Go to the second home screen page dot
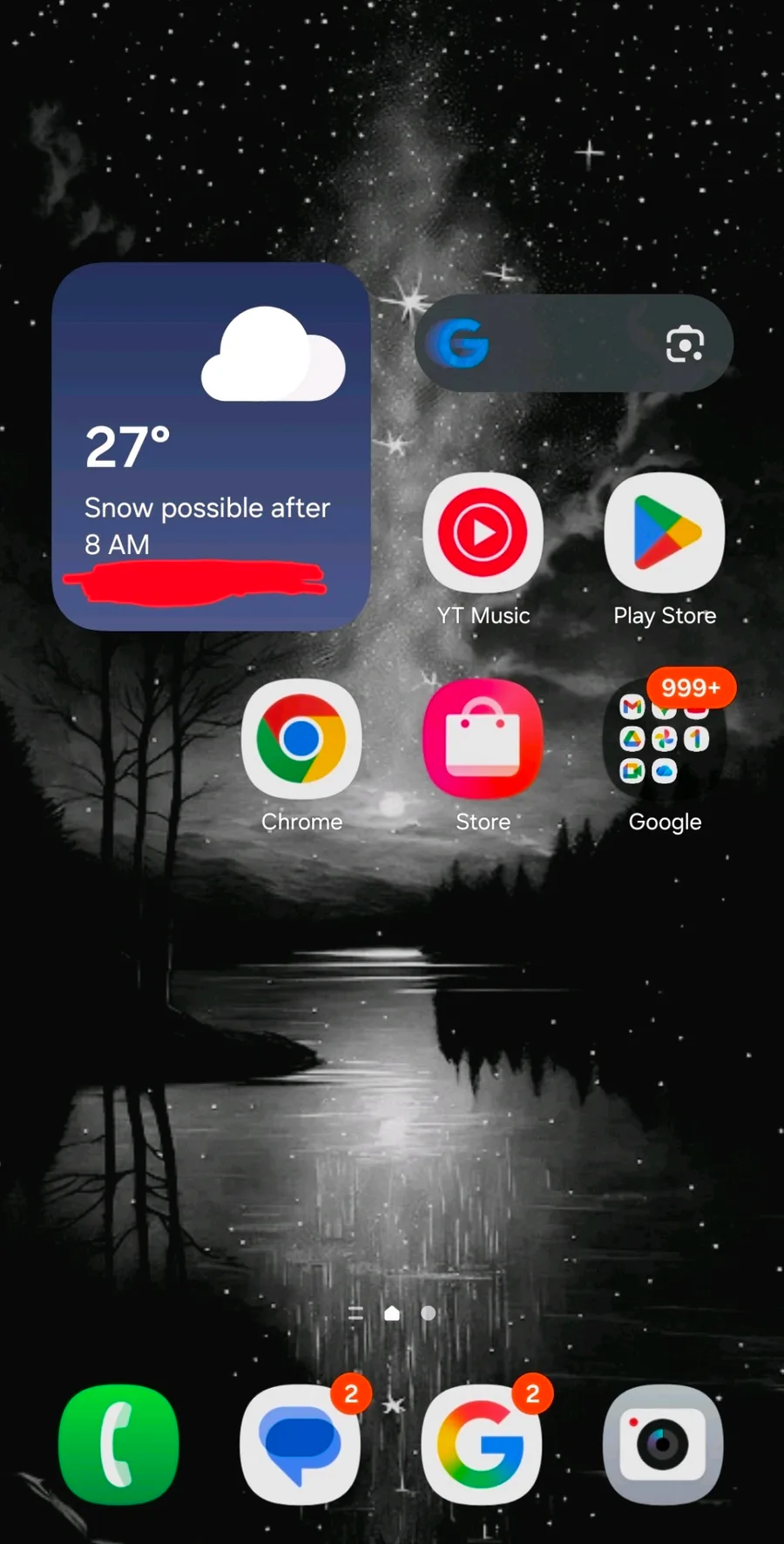Screen dimensions: 784x1544 tap(428, 1313)
